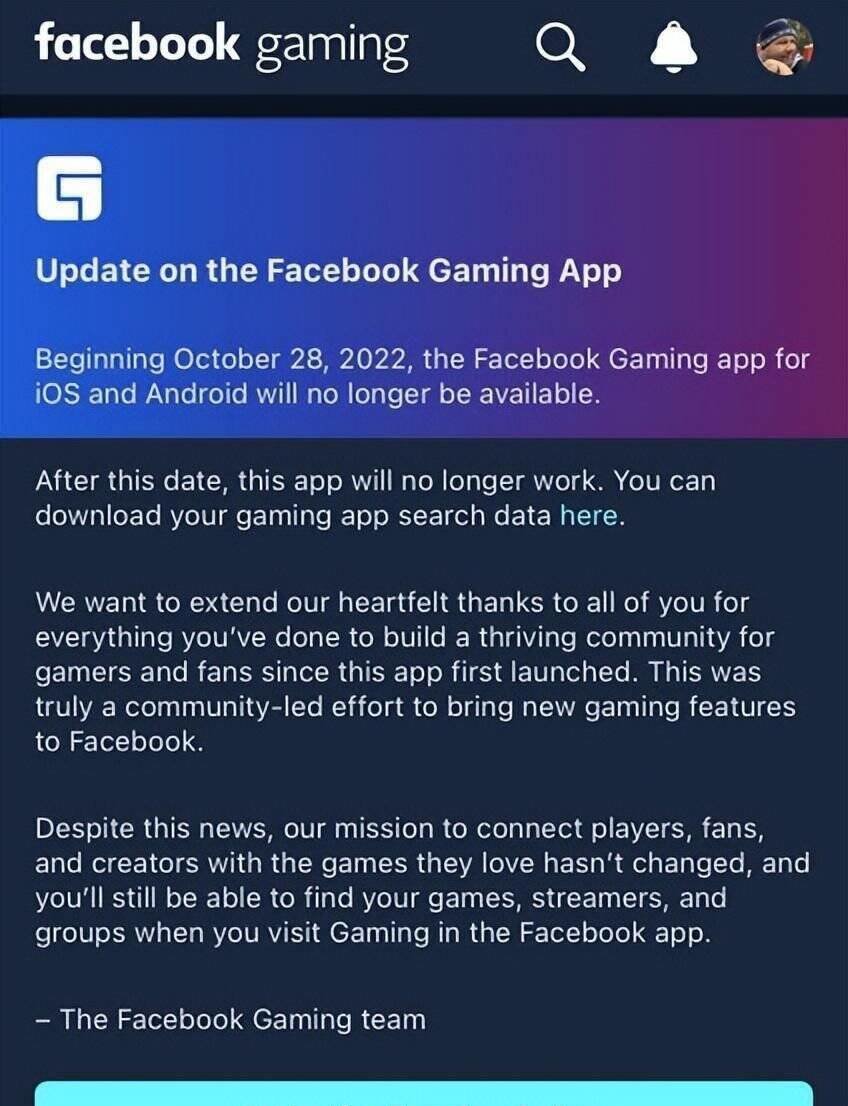Tap the 'here' link to download data

pos(590,516)
